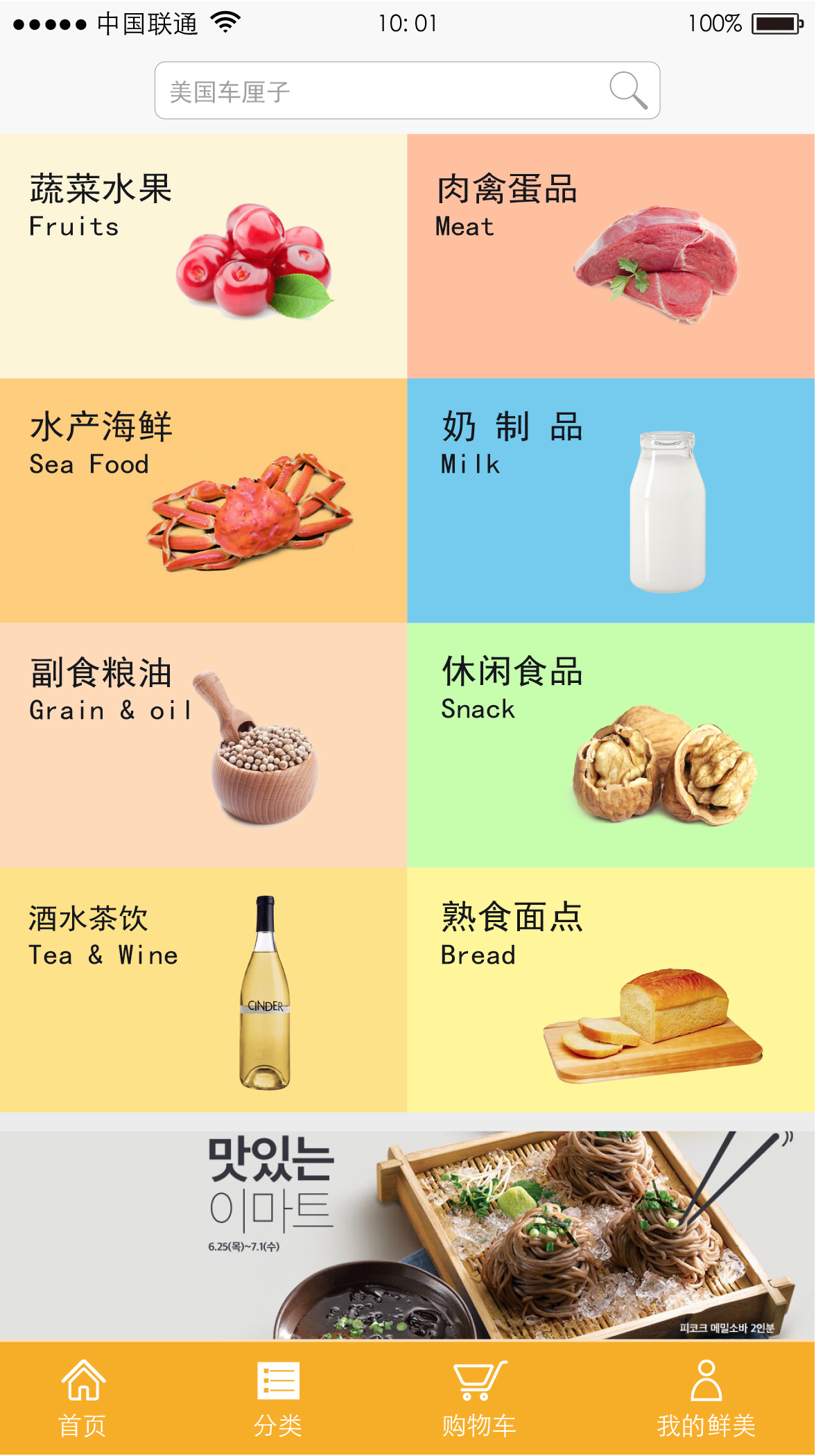Go to the 首页 home tab

click(83, 1398)
